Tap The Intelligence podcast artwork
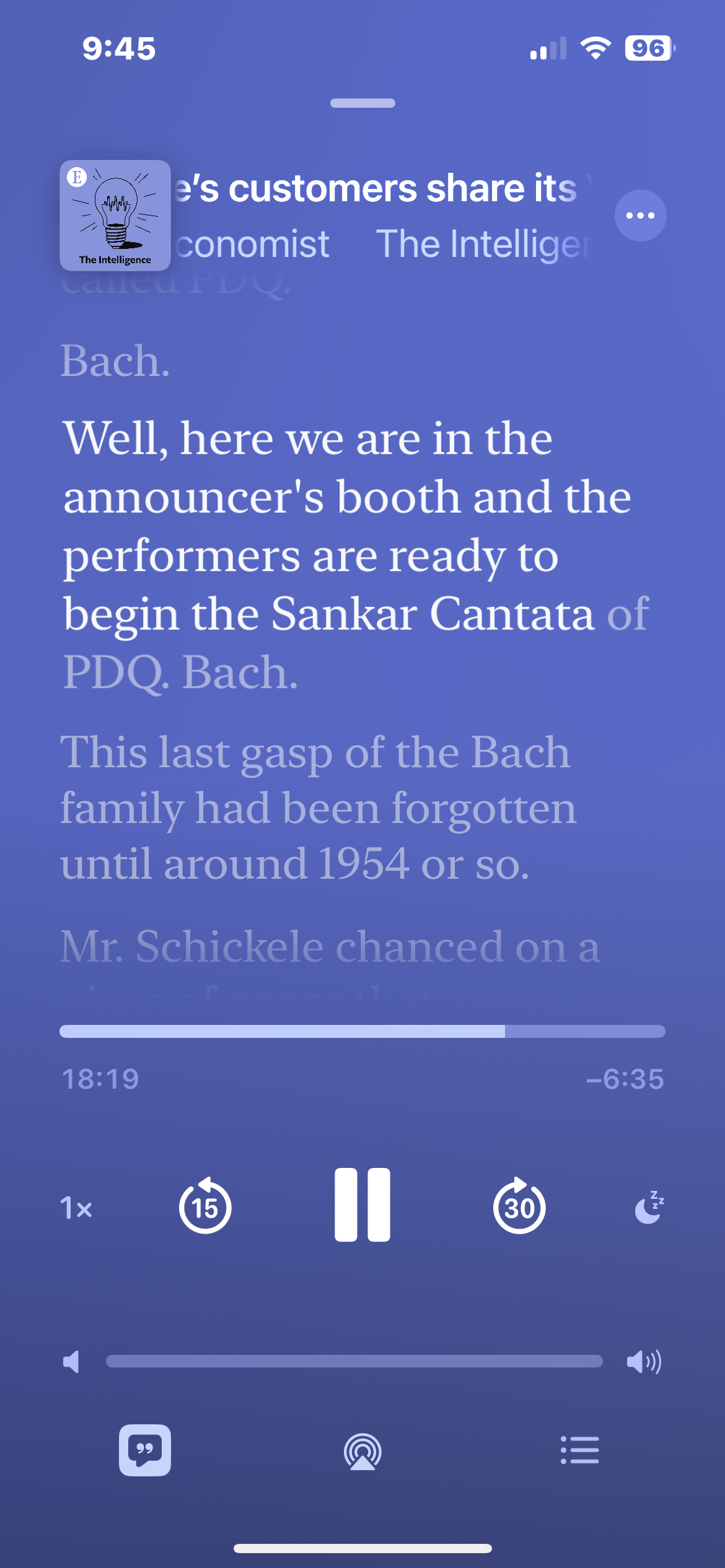The width and height of the screenshot is (725, 1568). click(x=115, y=216)
